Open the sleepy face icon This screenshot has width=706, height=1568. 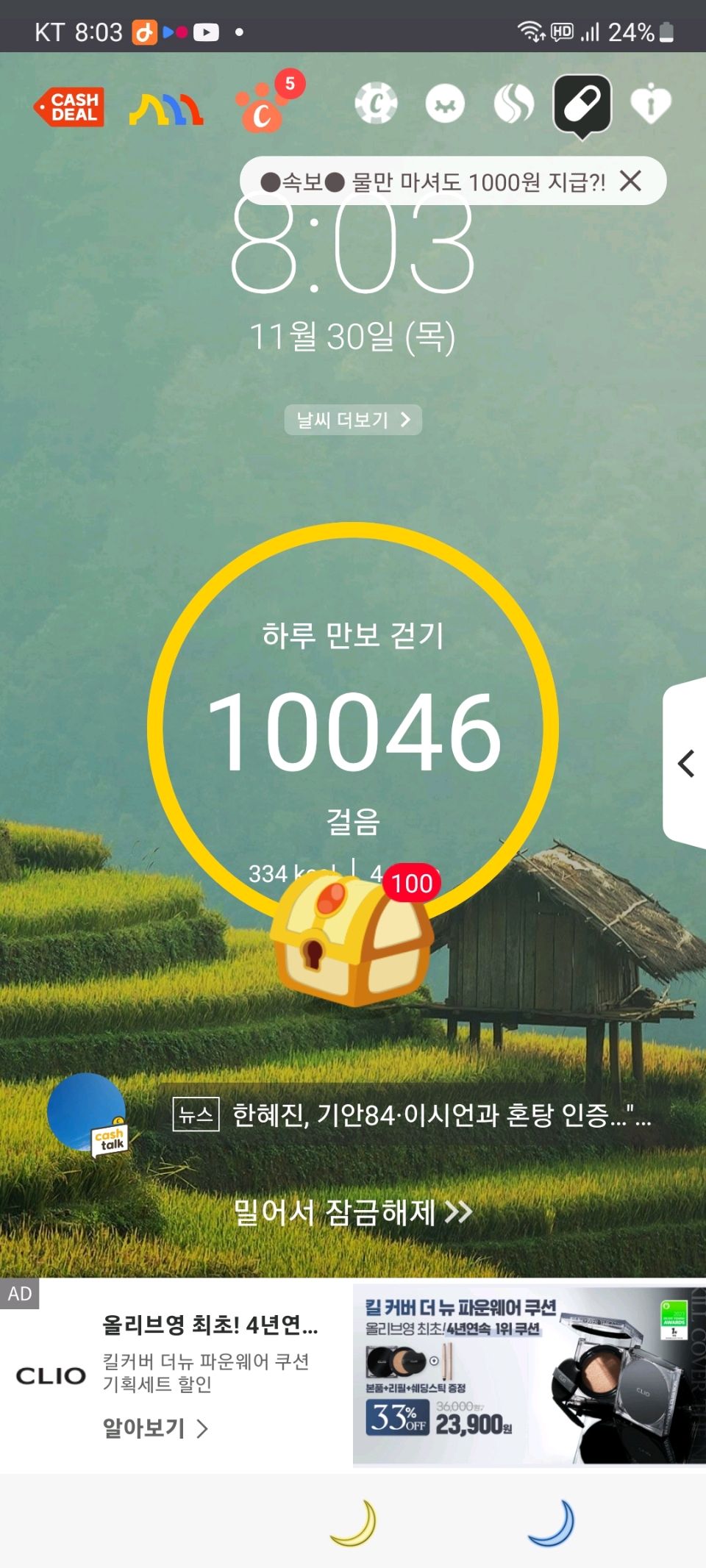coord(445,104)
